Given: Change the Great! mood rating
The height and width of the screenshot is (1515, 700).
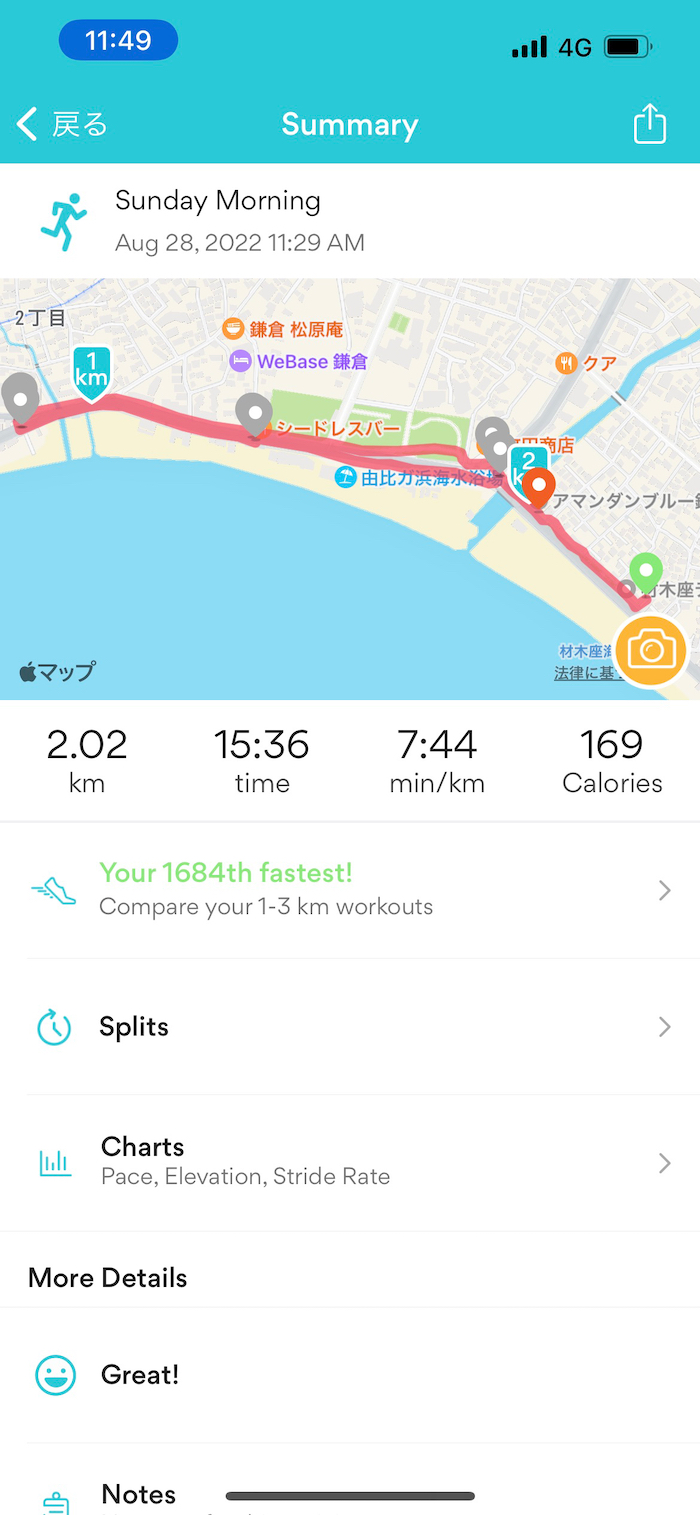Looking at the screenshot, I should pos(140,1375).
